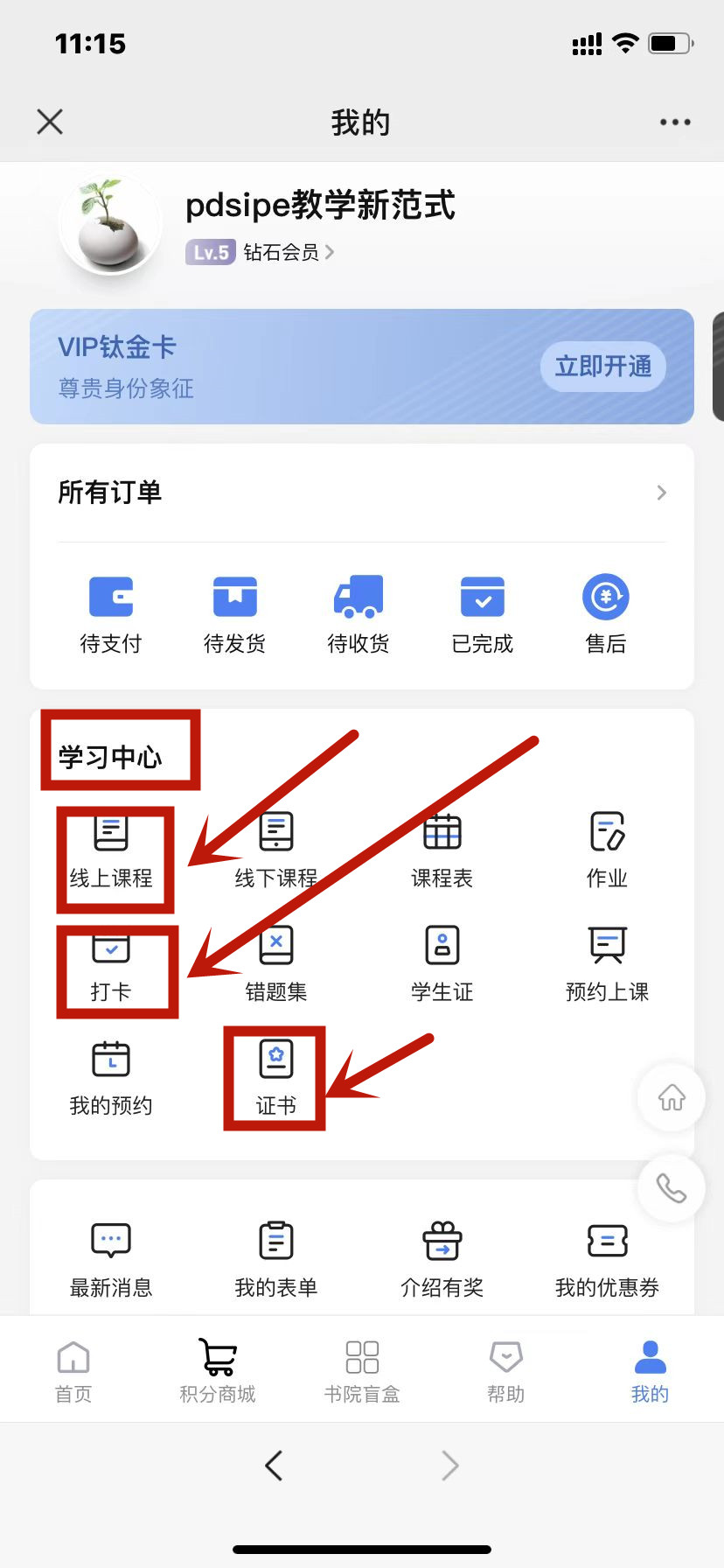The width and height of the screenshot is (724, 1568).
Task: View the 待支付 orders
Action: [x=111, y=614]
